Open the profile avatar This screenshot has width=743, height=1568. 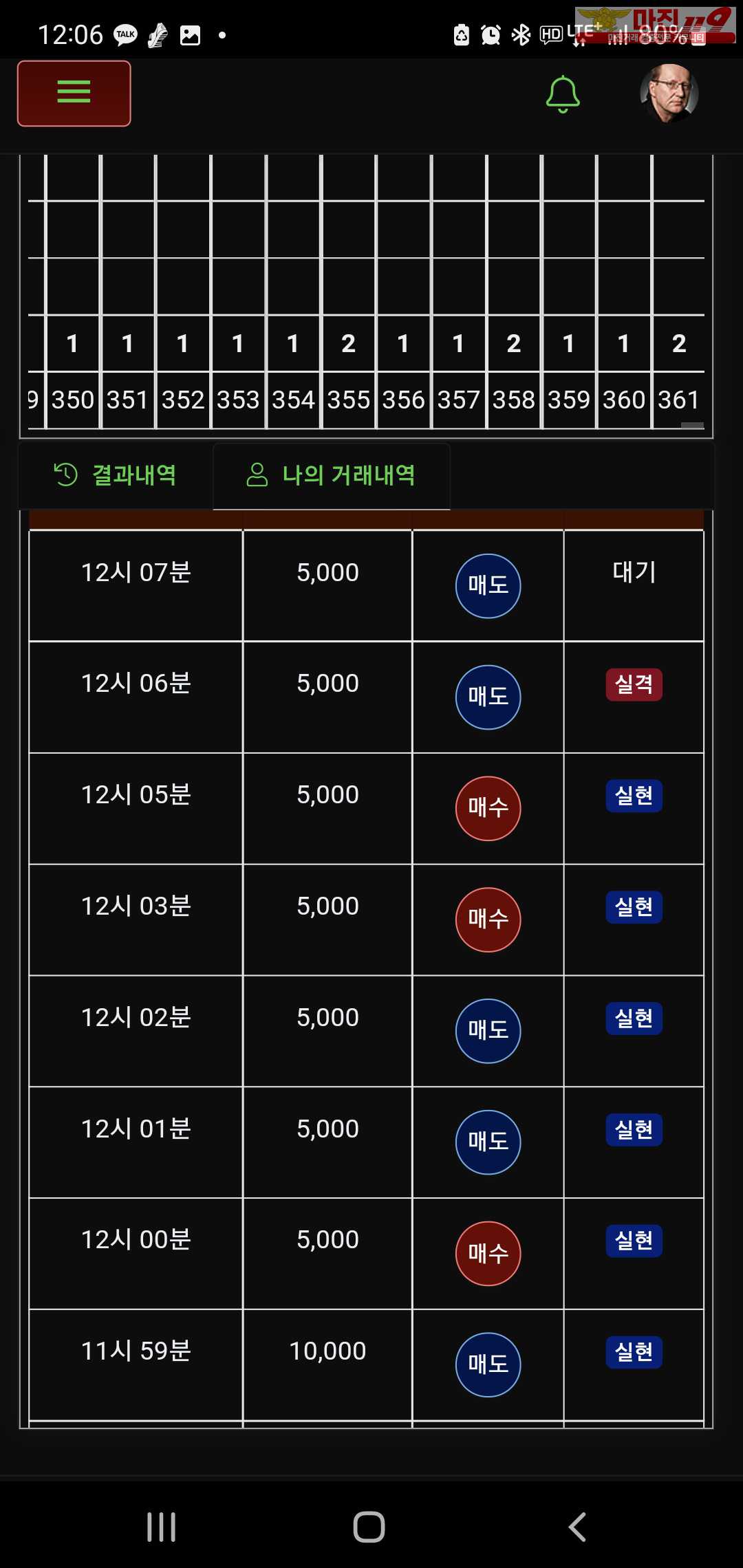point(669,94)
